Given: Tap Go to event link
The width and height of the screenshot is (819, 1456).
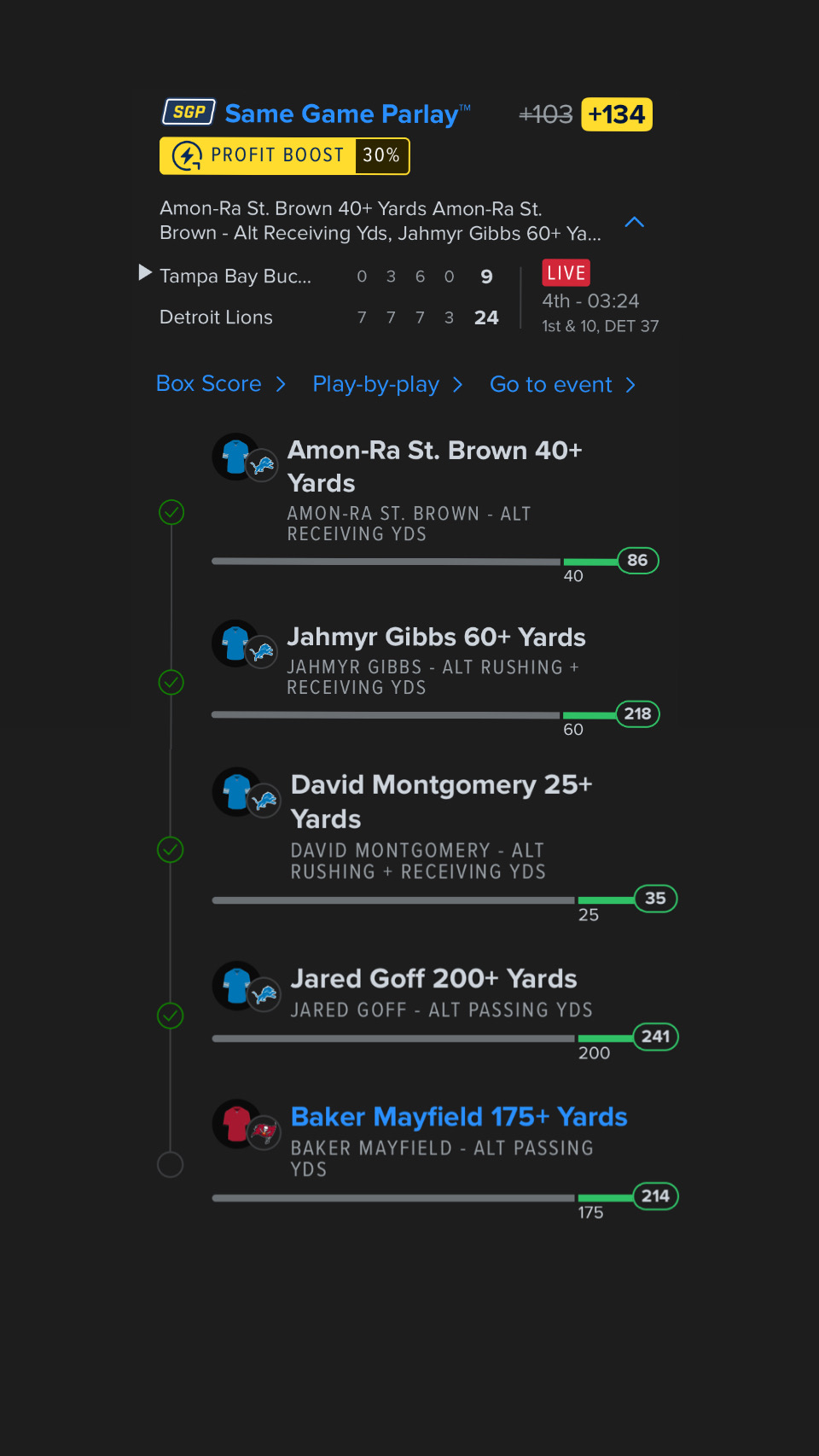Looking at the screenshot, I should tap(561, 384).
